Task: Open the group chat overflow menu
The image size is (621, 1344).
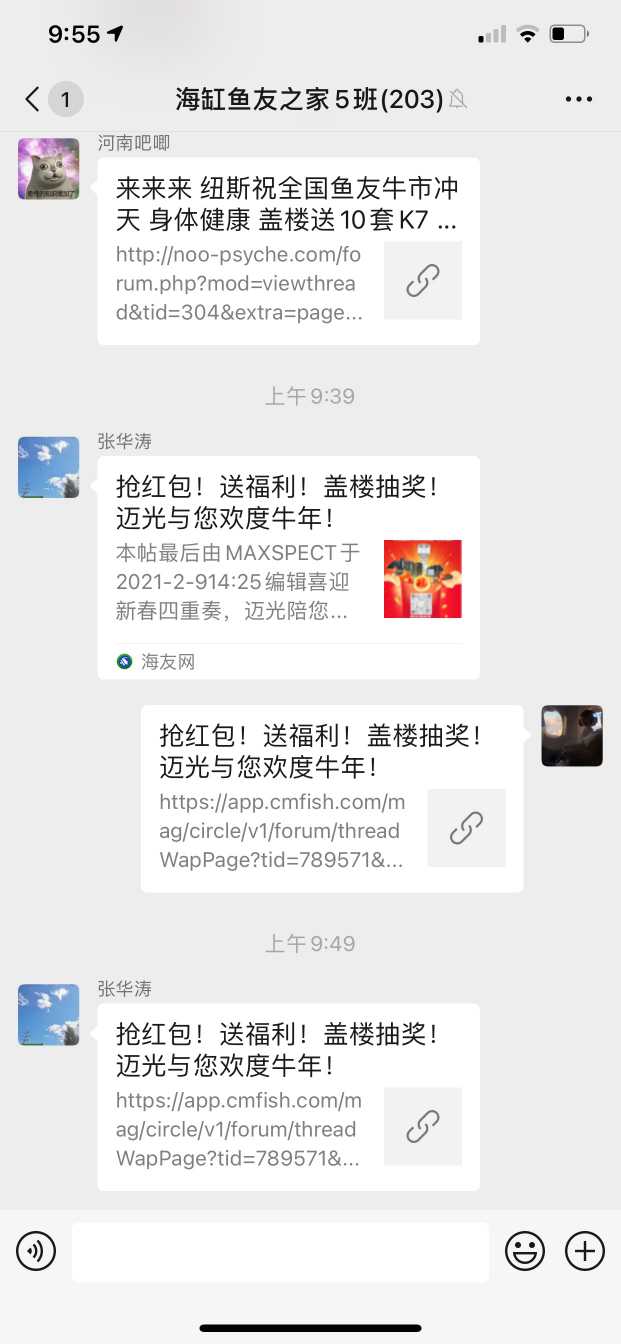Action: point(579,99)
